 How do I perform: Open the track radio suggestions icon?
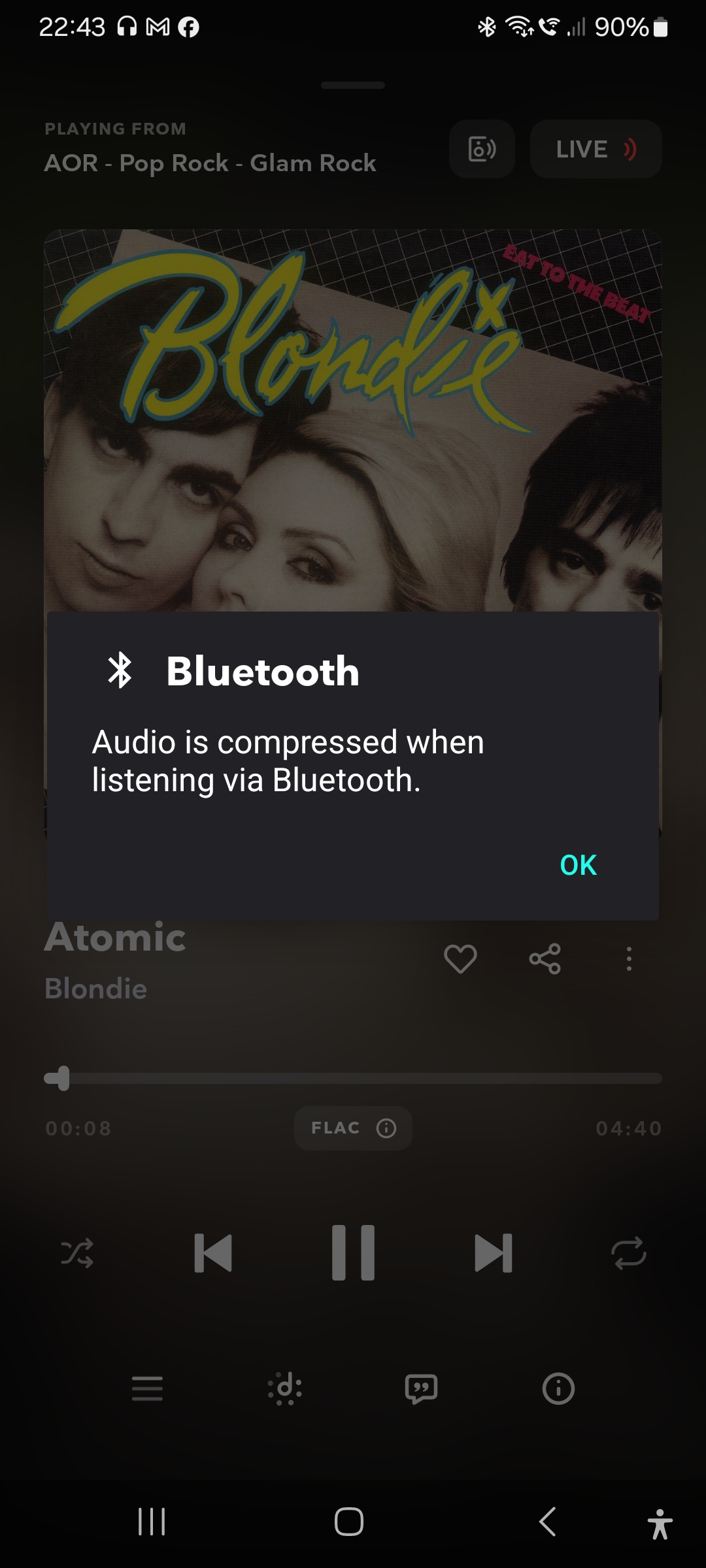(x=284, y=1388)
